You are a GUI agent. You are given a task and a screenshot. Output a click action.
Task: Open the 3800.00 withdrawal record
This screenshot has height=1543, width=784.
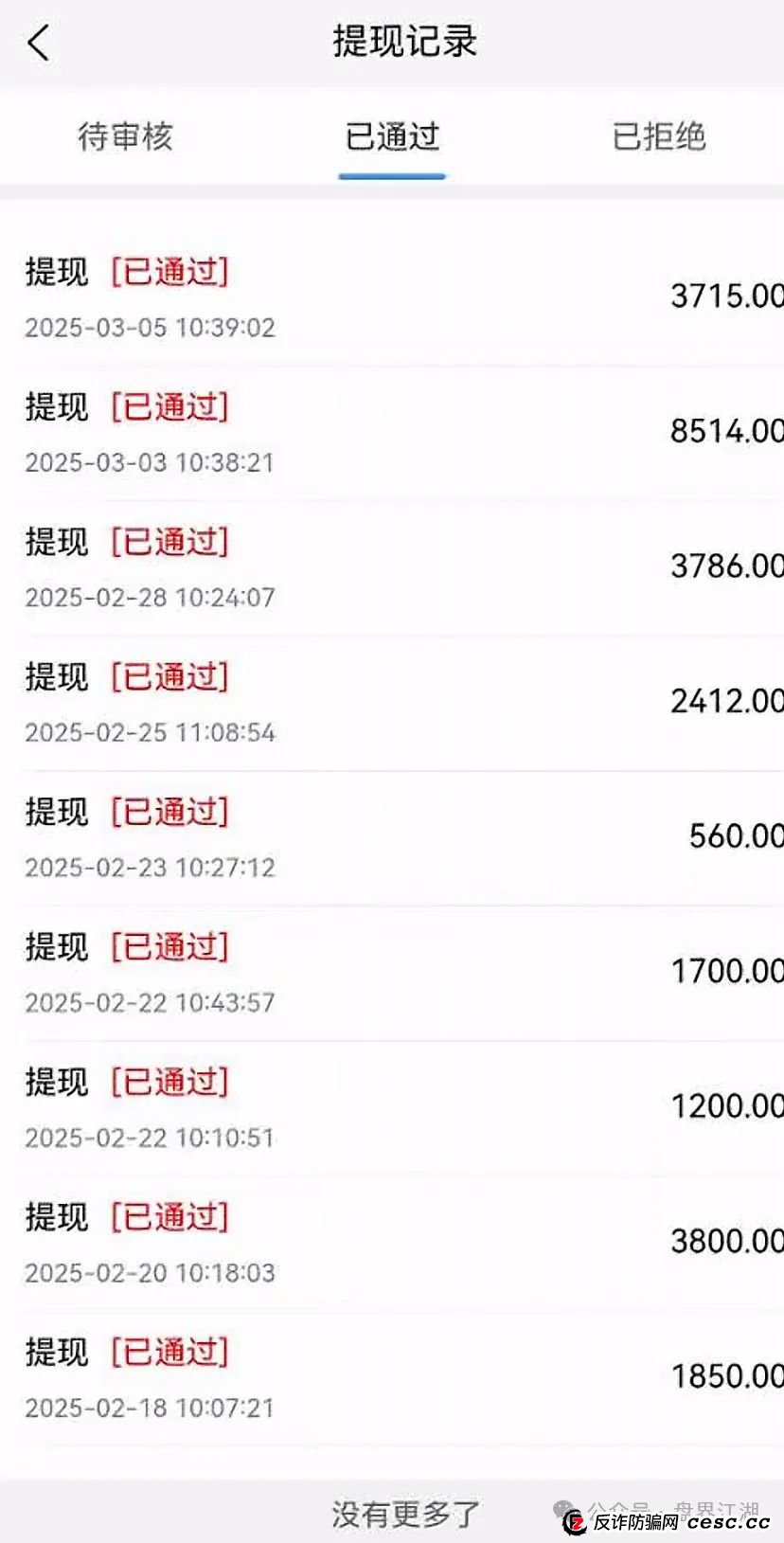point(392,1242)
